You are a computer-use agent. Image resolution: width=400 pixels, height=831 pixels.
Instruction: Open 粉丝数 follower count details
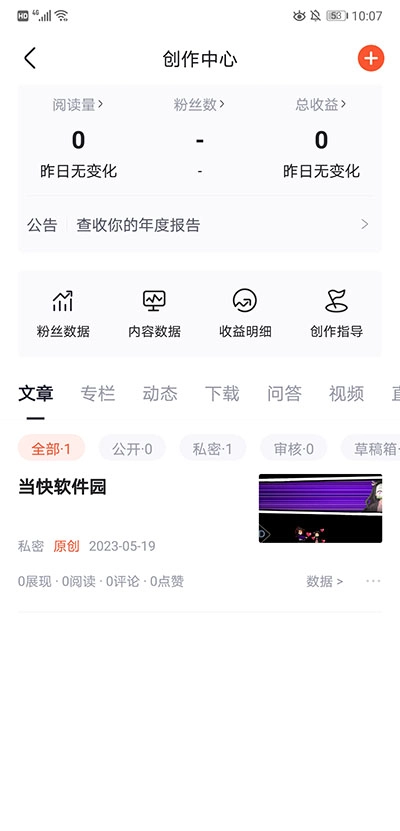tap(199, 105)
